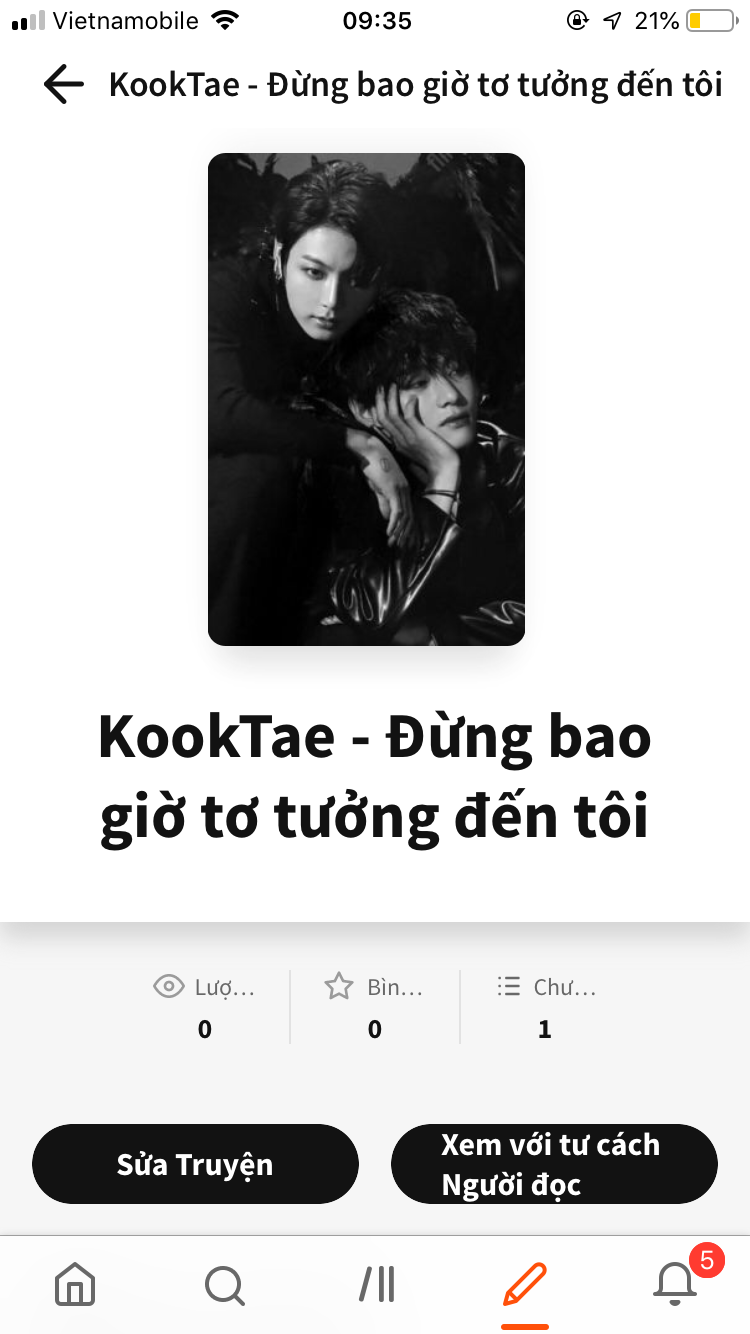
Task: Open the Home tab
Action: [75, 1284]
